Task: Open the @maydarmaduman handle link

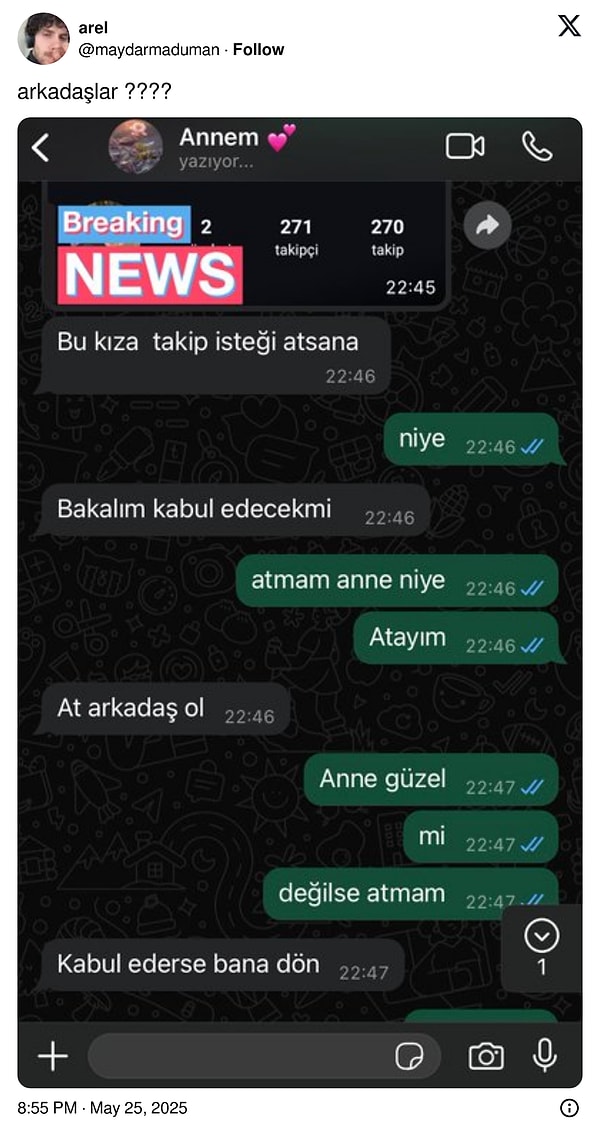Action: pos(149,49)
